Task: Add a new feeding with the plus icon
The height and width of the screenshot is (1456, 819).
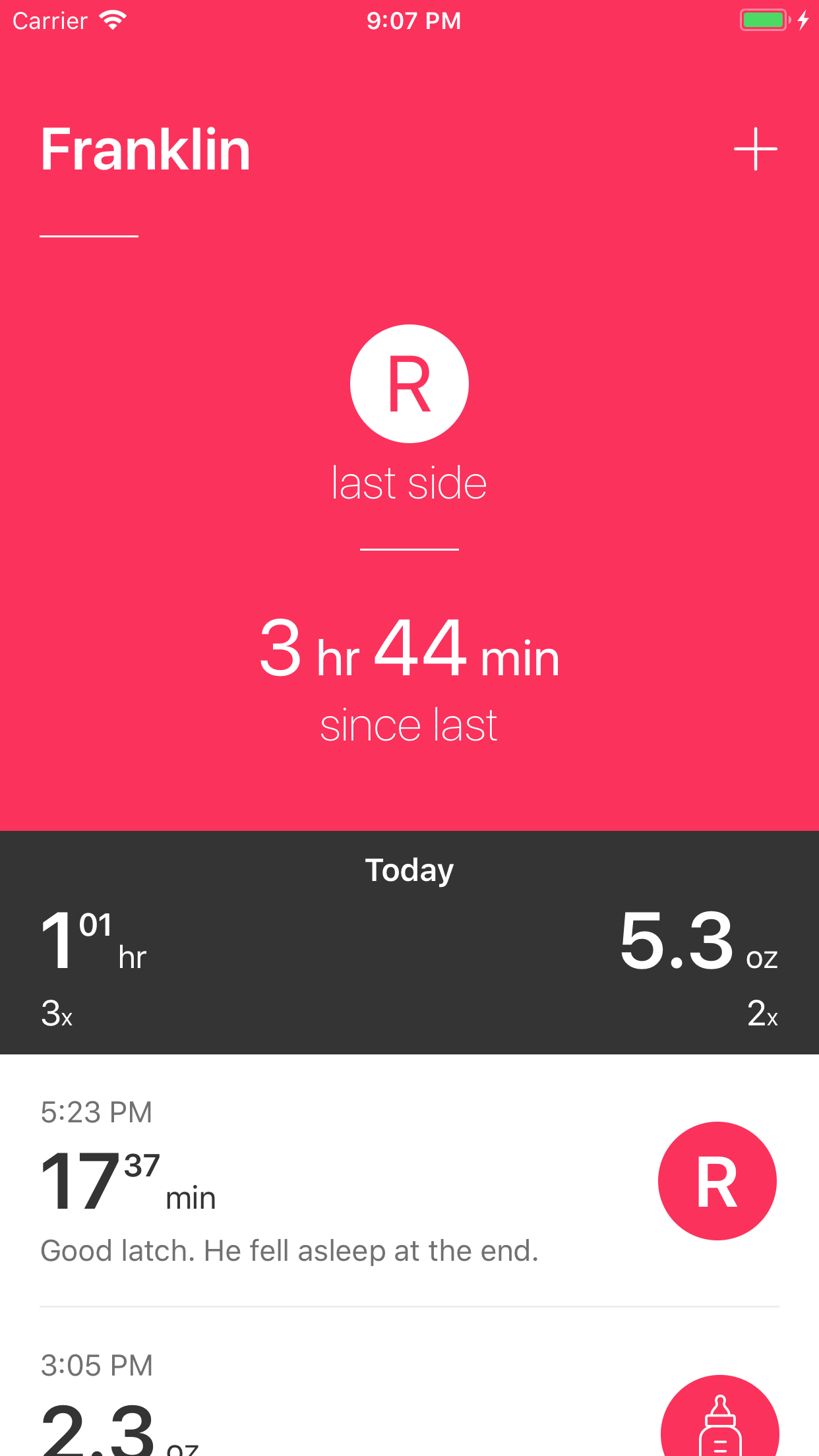Action: point(755,149)
